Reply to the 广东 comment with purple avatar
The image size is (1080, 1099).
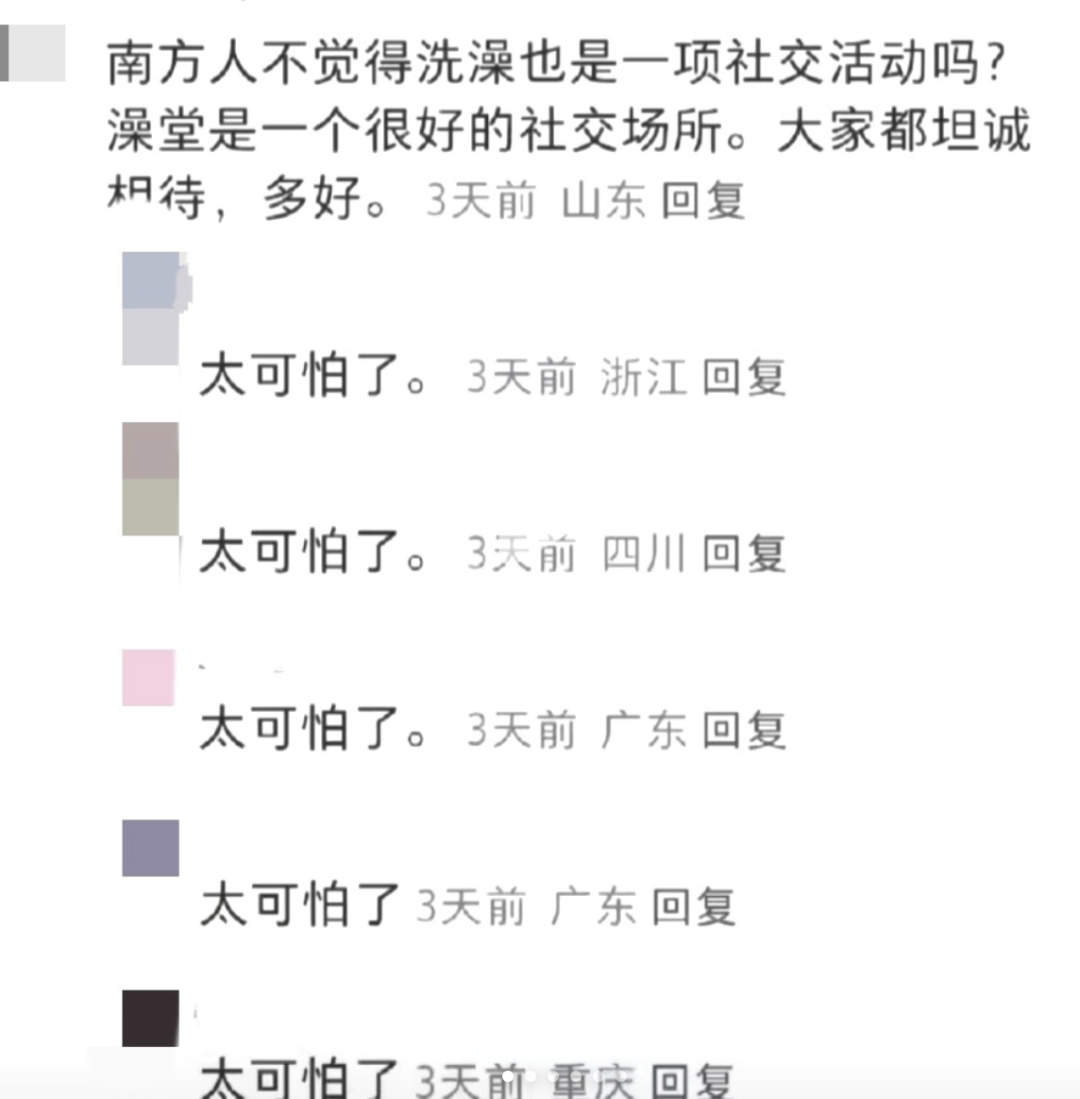click(693, 907)
